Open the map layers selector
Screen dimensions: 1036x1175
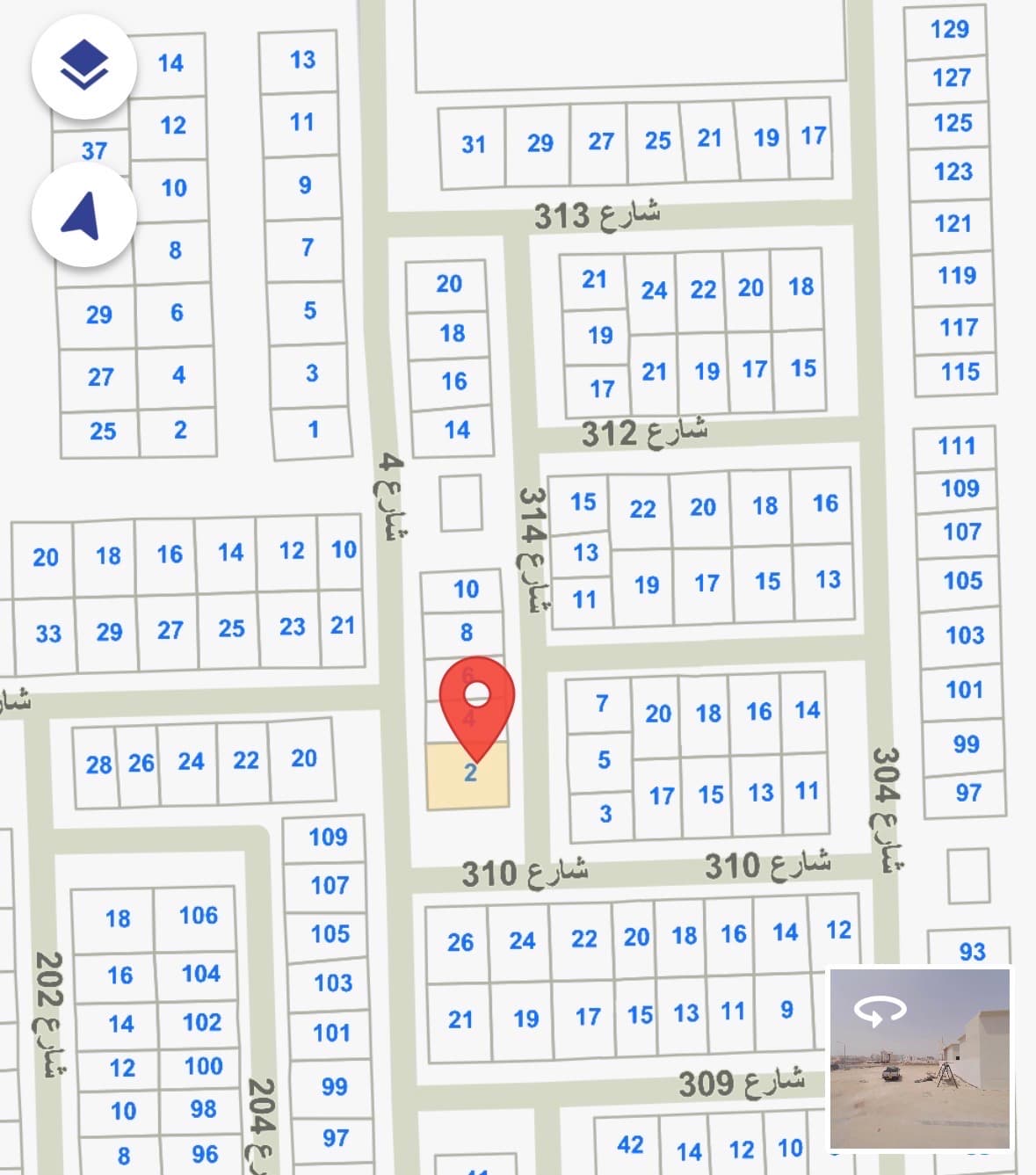pos(83,66)
